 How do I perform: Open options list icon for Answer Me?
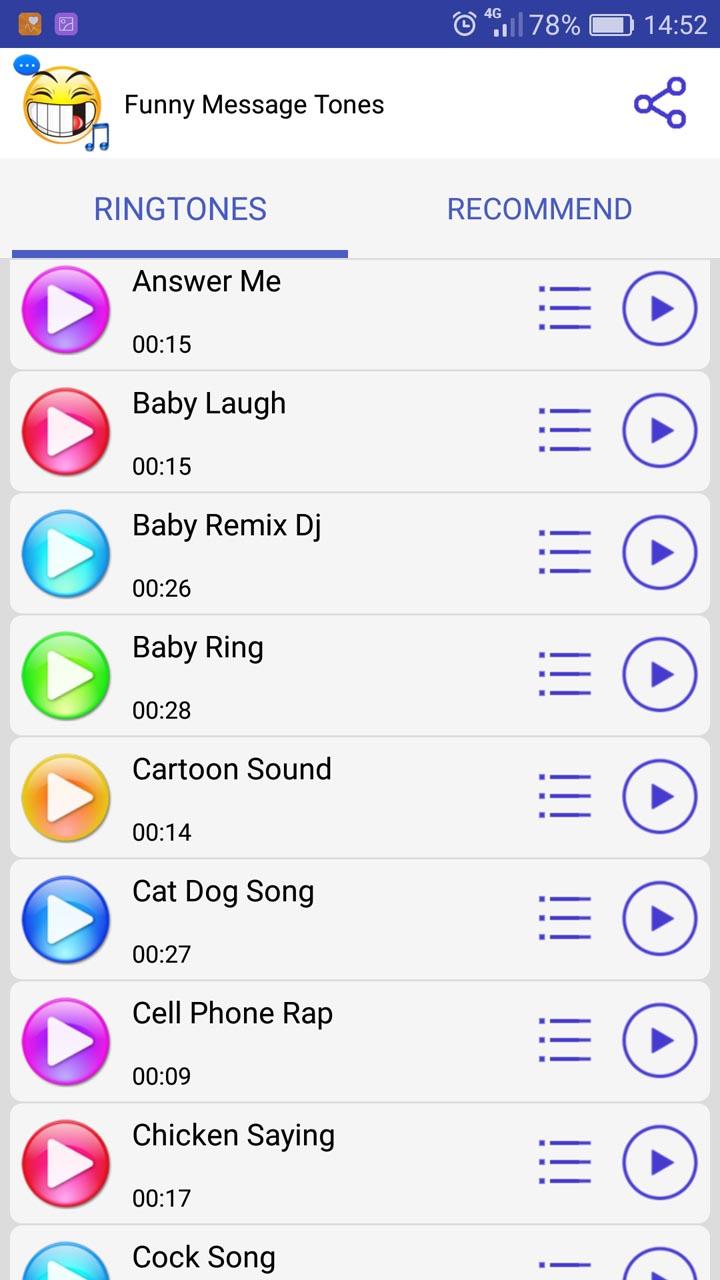click(x=565, y=308)
